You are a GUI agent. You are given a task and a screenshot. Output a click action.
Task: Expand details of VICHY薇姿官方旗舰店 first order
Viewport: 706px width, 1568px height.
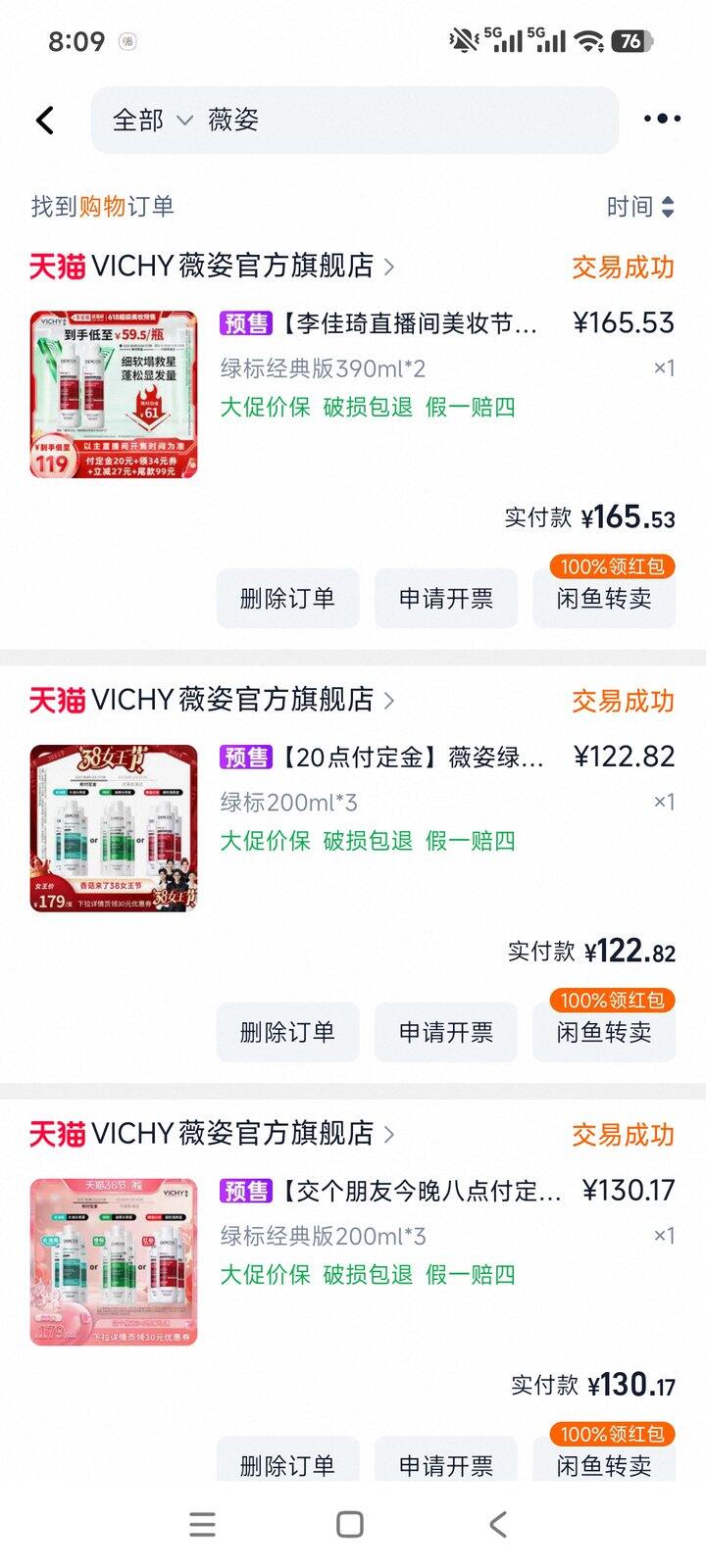(388, 265)
